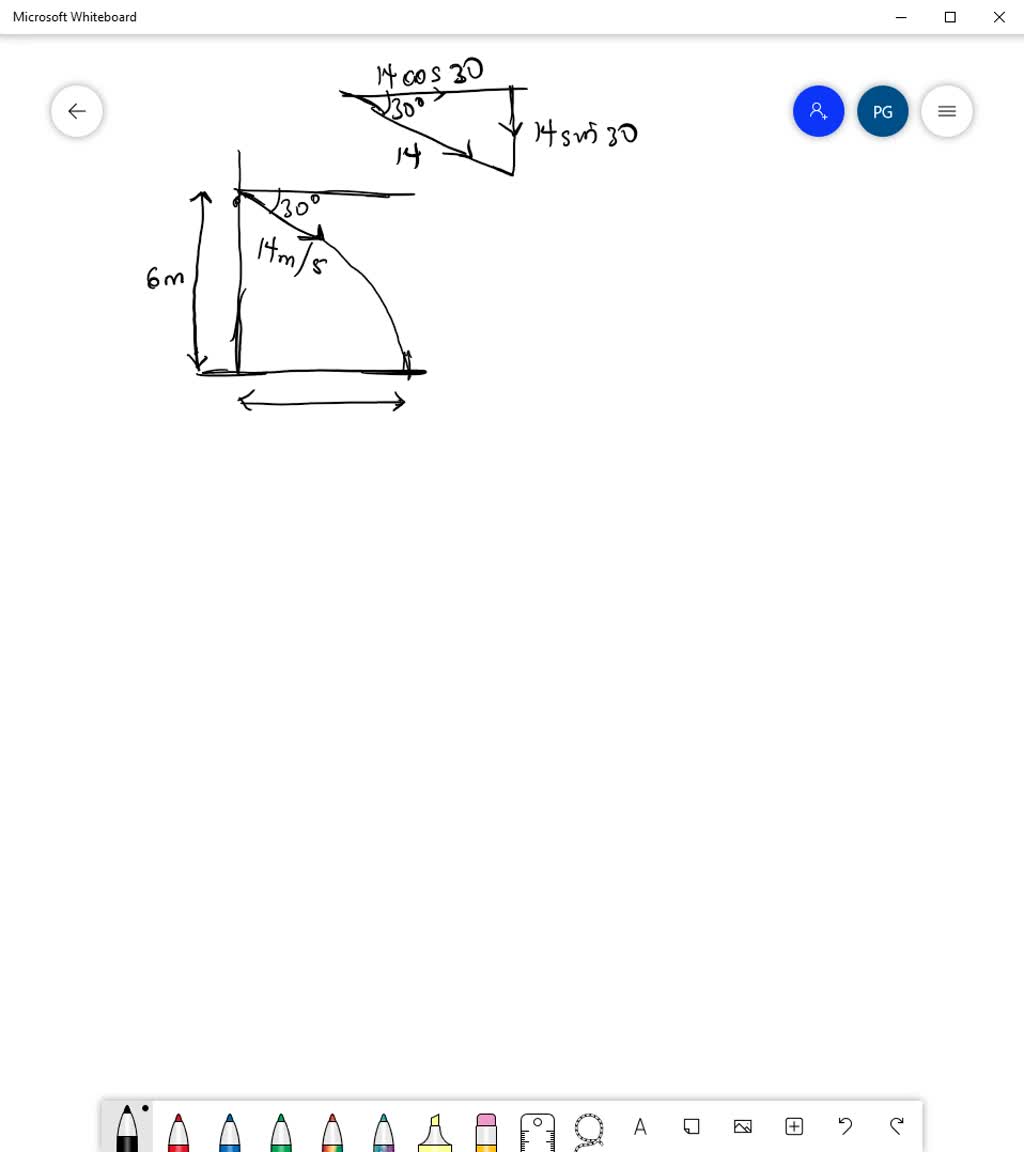1024x1152 pixels.
Task: Select the blue pen
Action: (229, 1130)
